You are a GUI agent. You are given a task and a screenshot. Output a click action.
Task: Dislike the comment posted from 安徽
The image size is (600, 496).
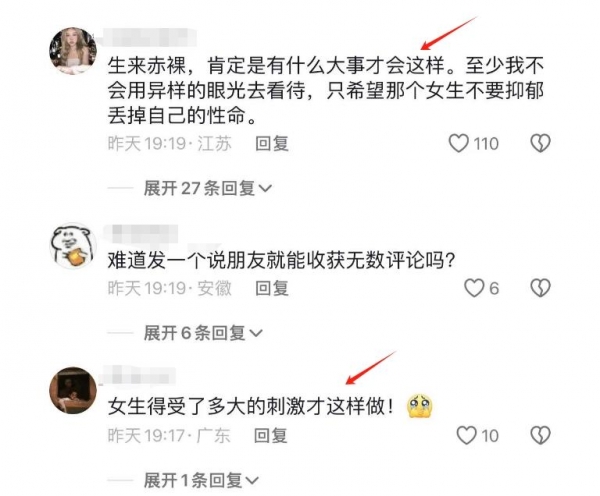[x=540, y=289]
